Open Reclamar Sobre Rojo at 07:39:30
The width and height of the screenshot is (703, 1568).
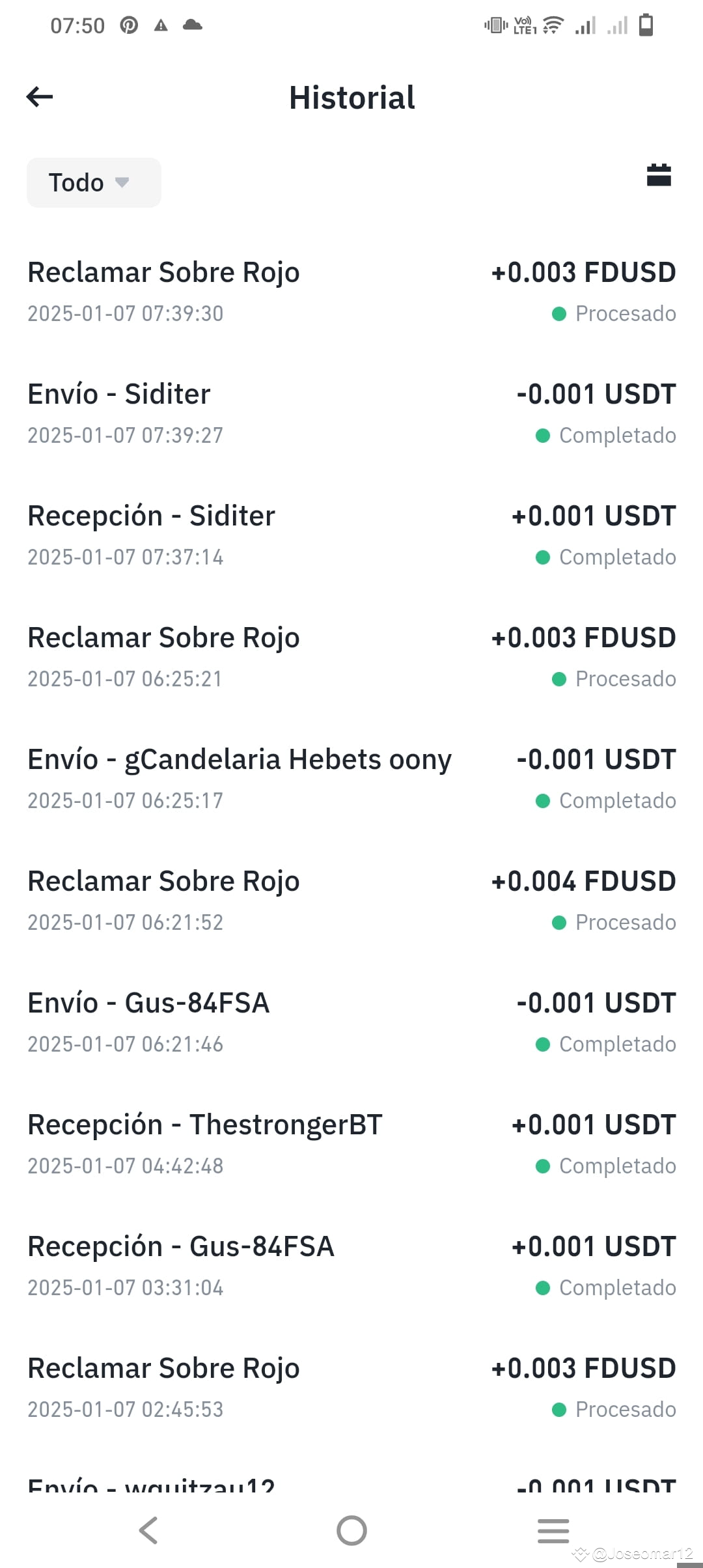[x=351, y=292]
